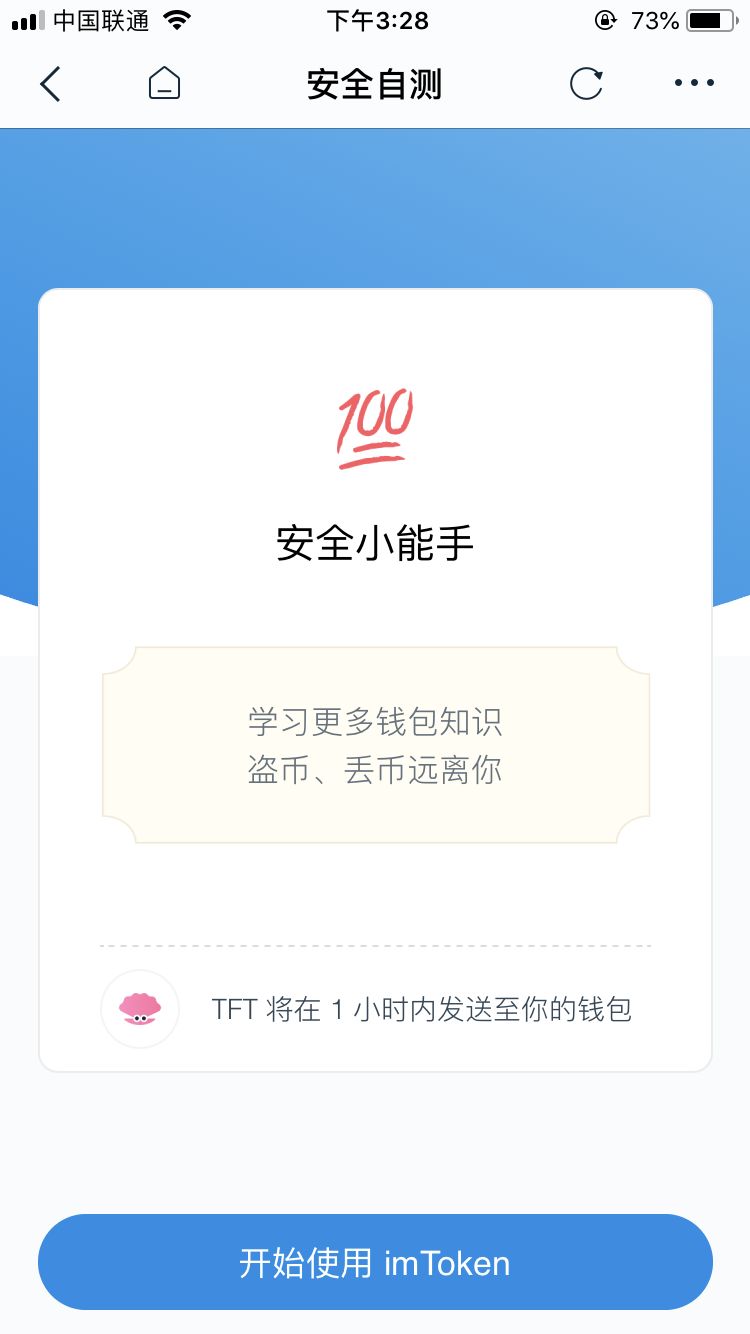Tap the time 下午3:28 in status bar
This screenshot has height=1334, width=750.
coord(375,20)
